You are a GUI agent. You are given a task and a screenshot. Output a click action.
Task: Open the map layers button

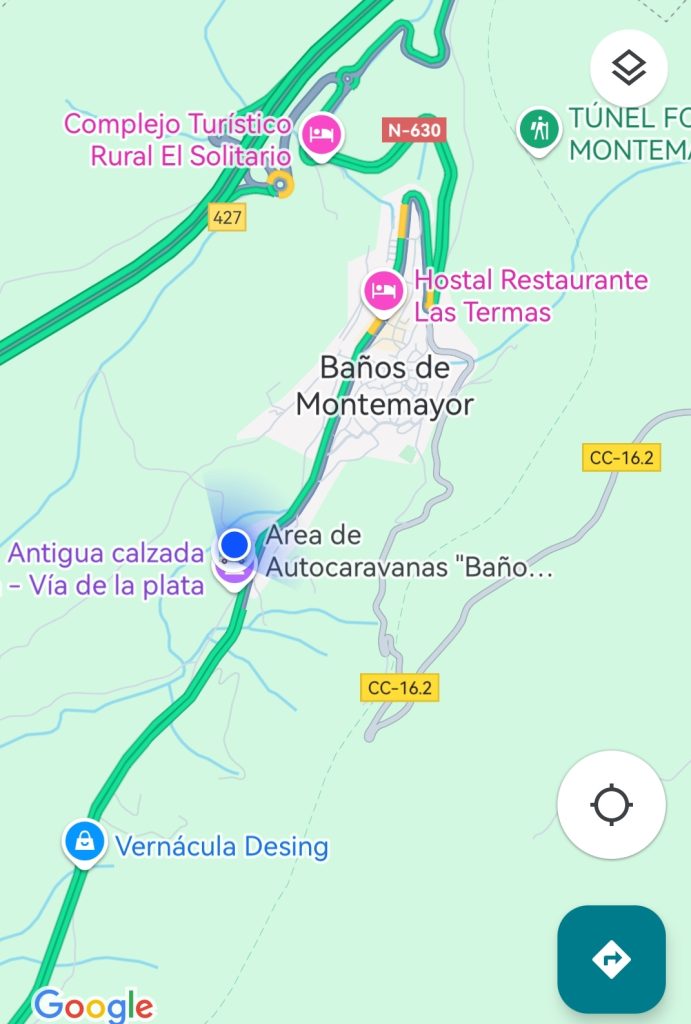pyautogui.click(x=629, y=69)
